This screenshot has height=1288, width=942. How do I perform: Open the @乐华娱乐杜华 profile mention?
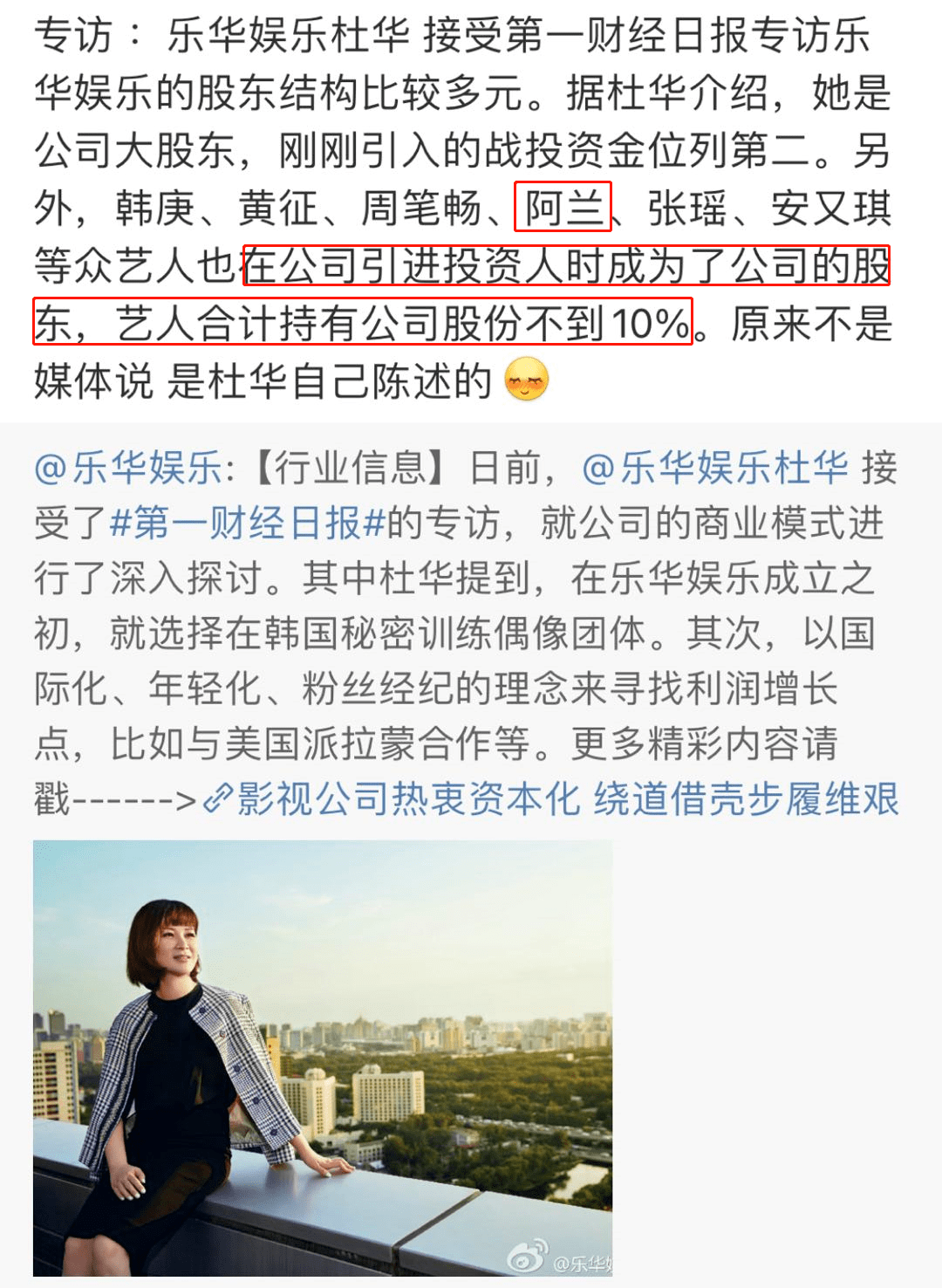713,469
